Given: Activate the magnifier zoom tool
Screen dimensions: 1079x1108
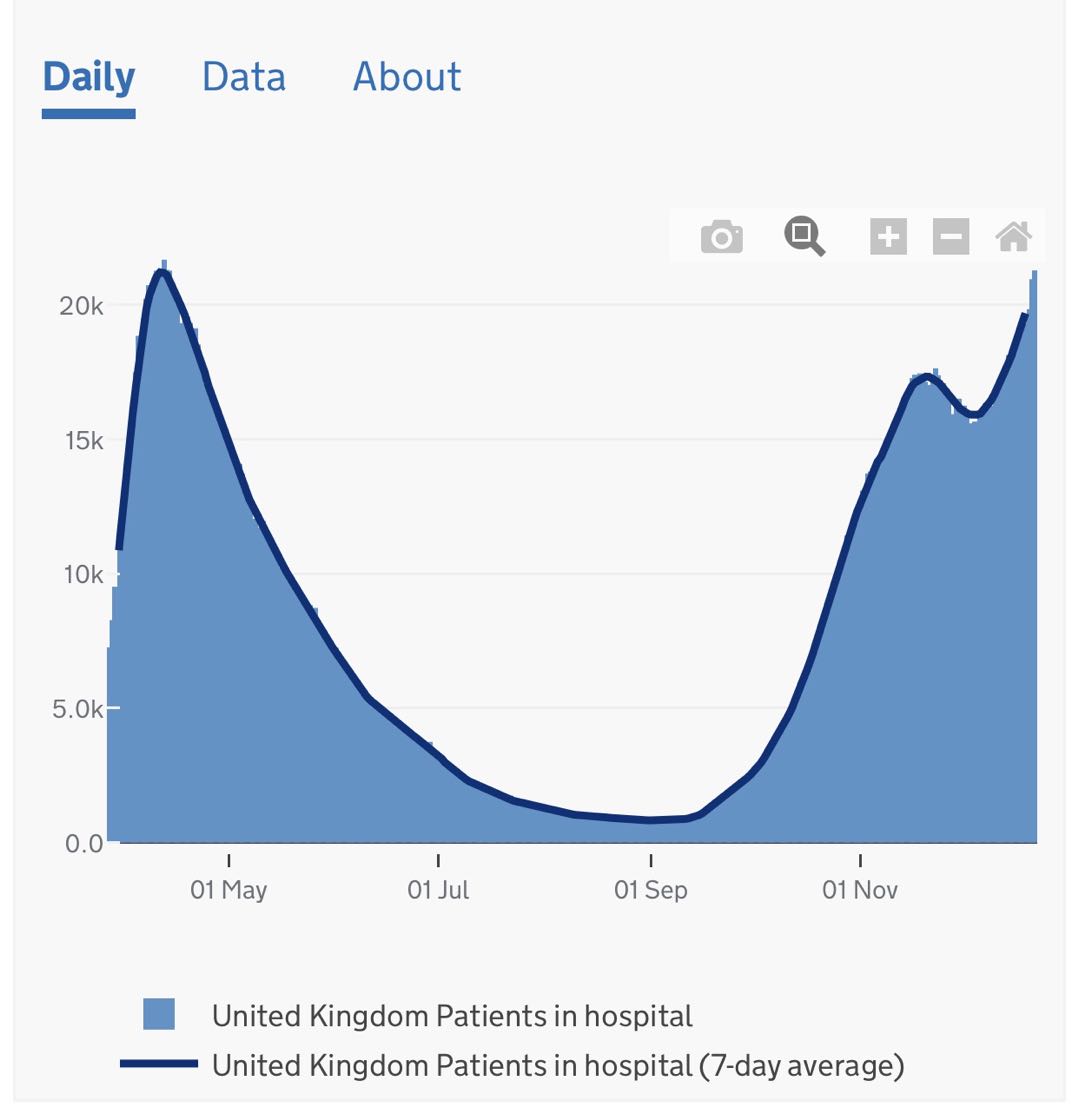Looking at the screenshot, I should [x=804, y=237].
